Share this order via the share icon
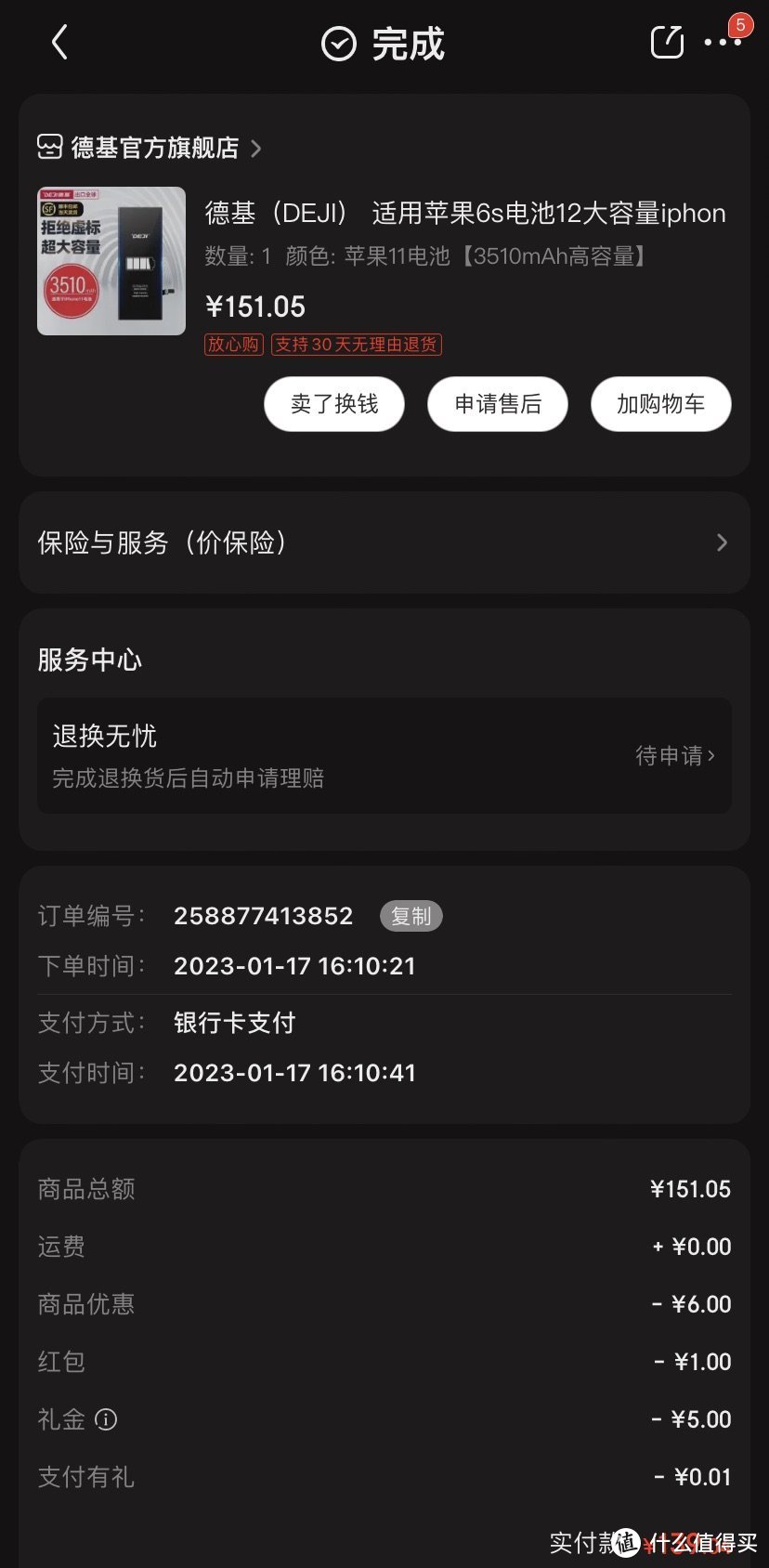 666,43
